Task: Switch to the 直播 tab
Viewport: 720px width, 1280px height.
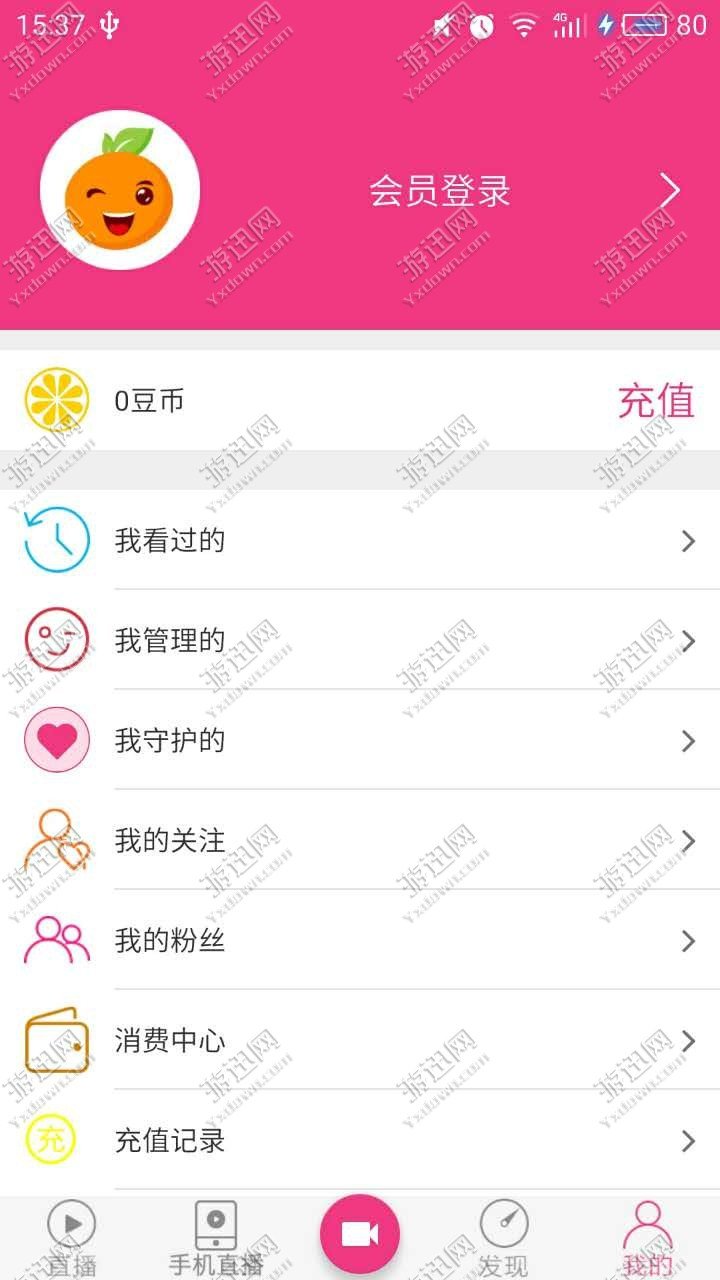Action: click(72, 1238)
